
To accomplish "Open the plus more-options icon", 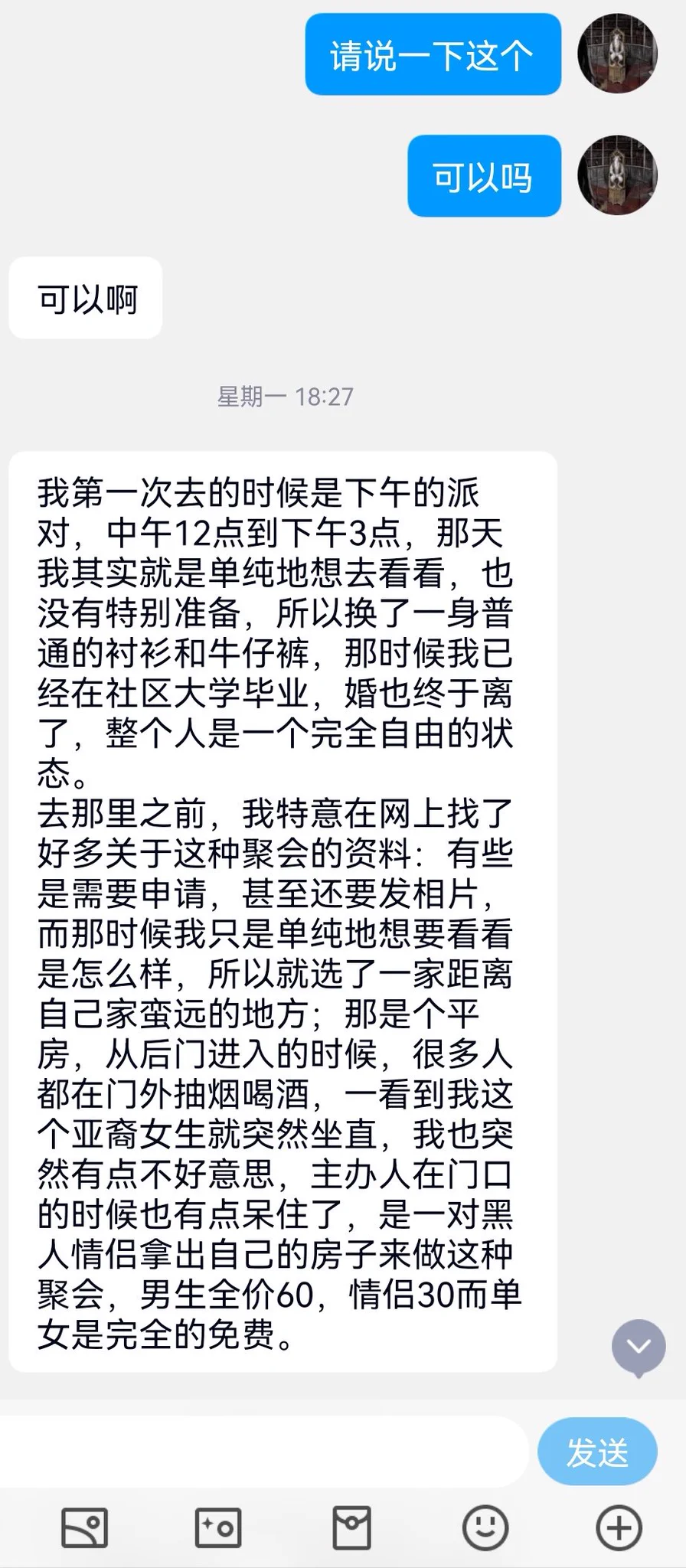I will click(x=619, y=1529).
